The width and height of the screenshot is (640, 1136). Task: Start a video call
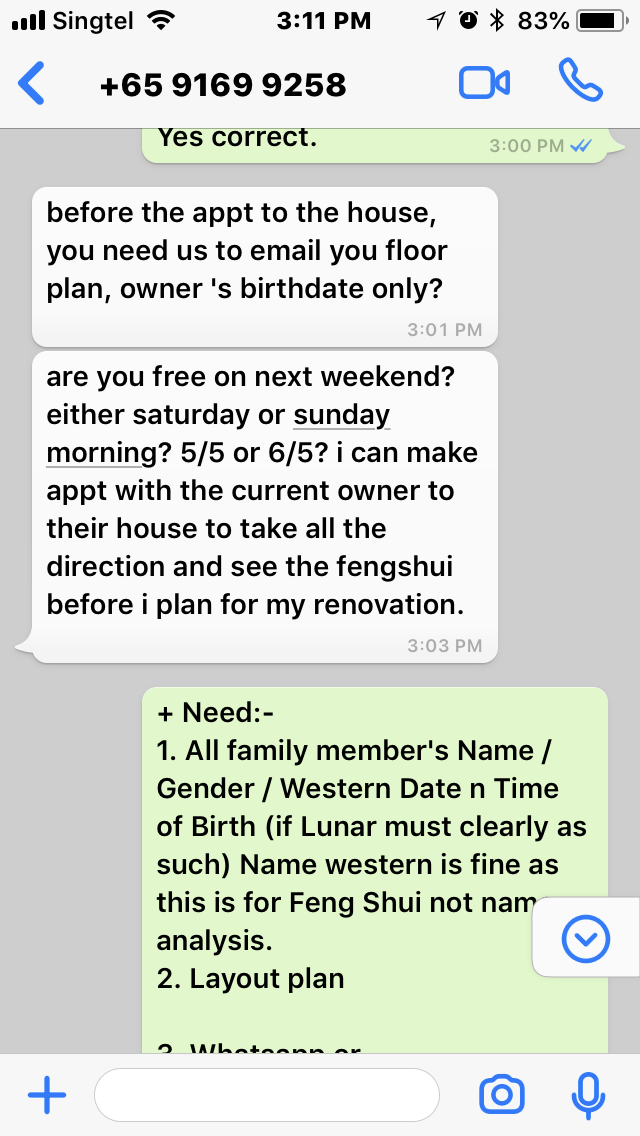484,84
